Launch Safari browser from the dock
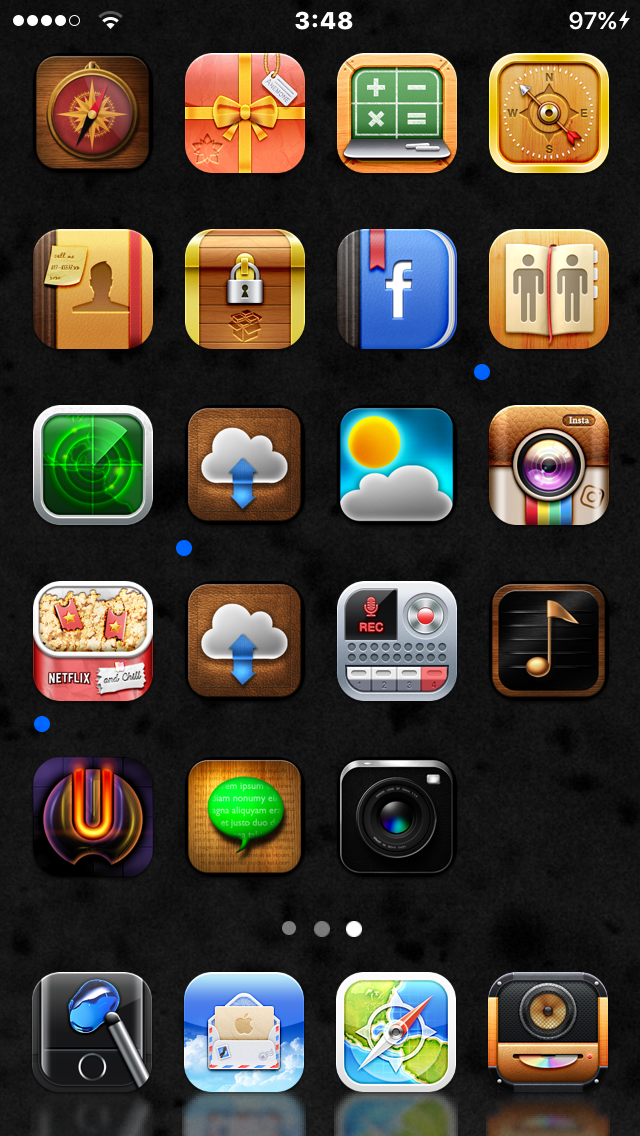640x1136 pixels. (x=396, y=1031)
